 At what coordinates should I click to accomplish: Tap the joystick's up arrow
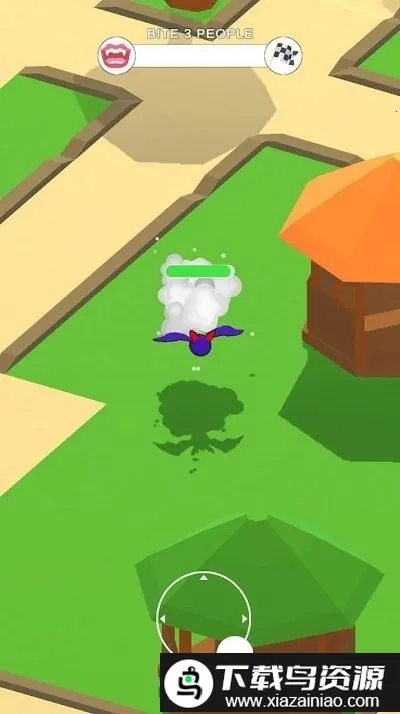[x=204, y=577]
